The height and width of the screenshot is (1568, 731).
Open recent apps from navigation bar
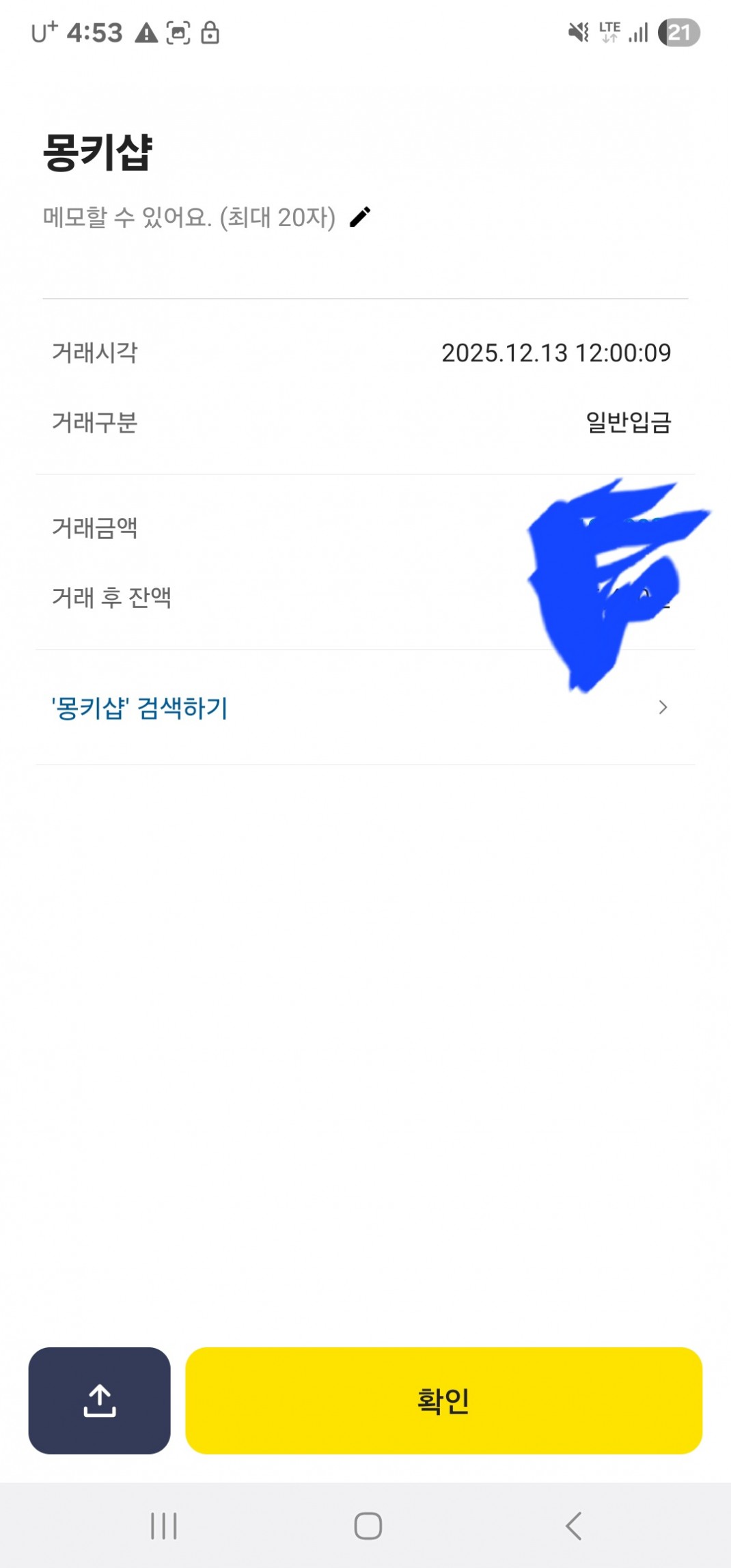163,1525
